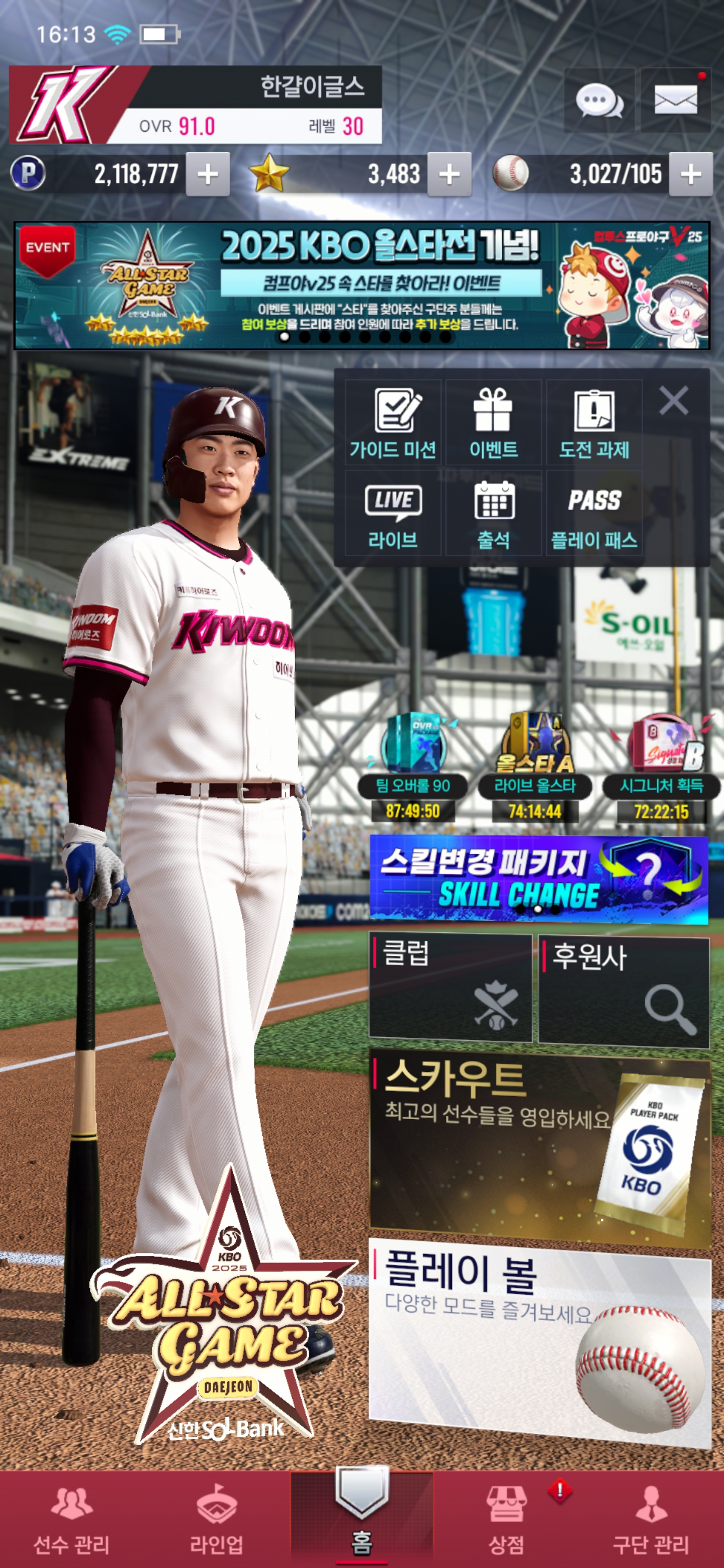Add more P points with plus button
The image size is (724, 1568).
208,175
